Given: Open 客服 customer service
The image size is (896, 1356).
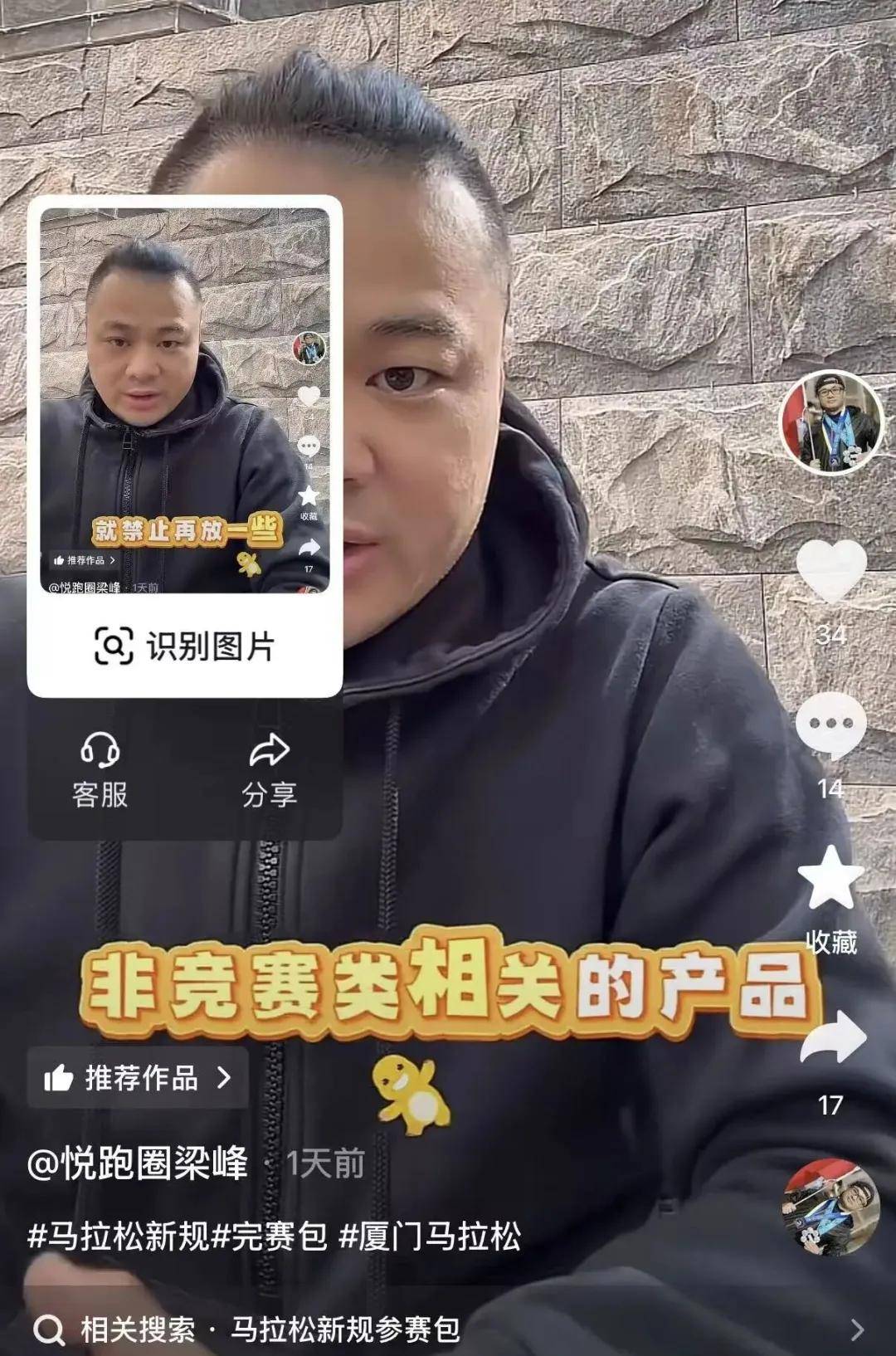Looking at the screenshot, I should pos(100,769).
